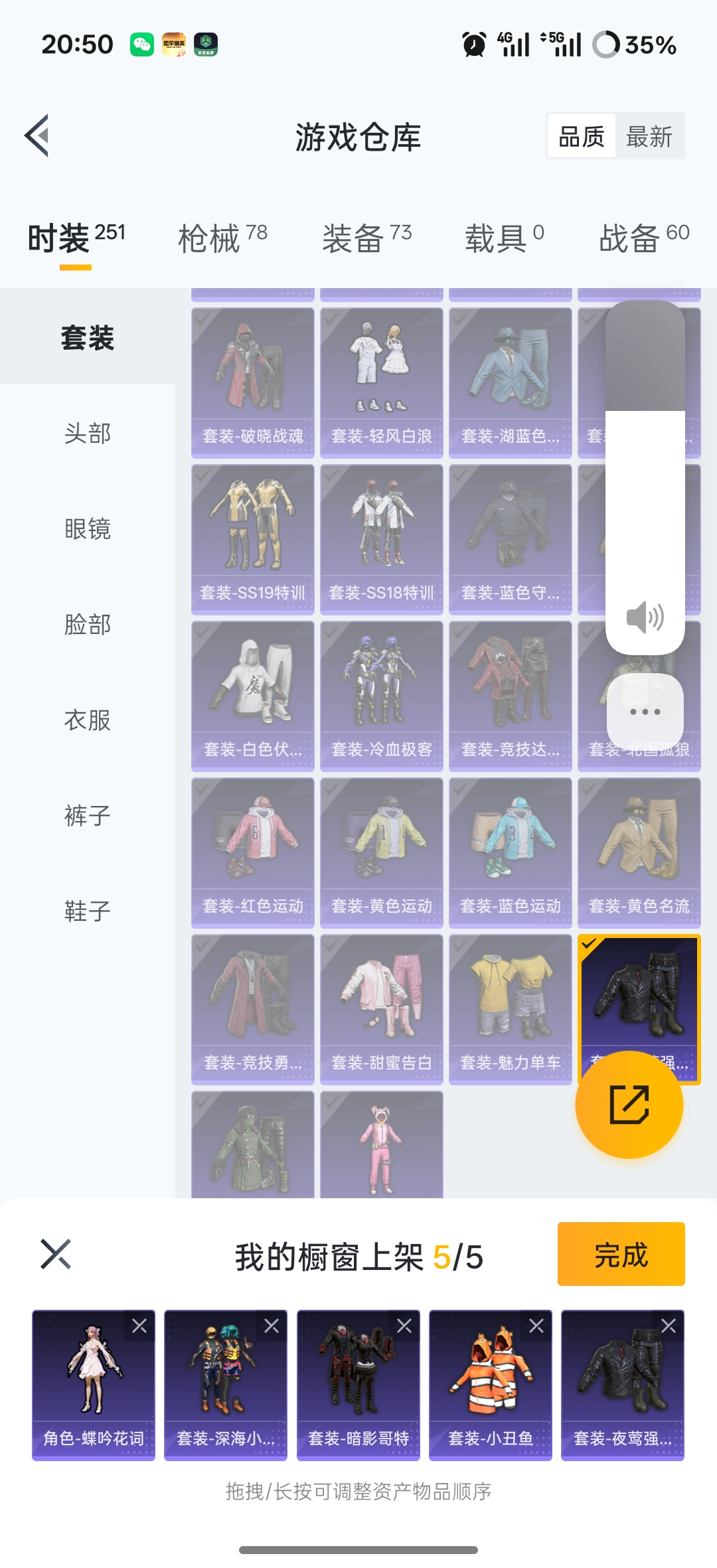Viewport: 717px width, 1568px height.
Task: Select the 衣服 category
Action: (x=88, y=720)
